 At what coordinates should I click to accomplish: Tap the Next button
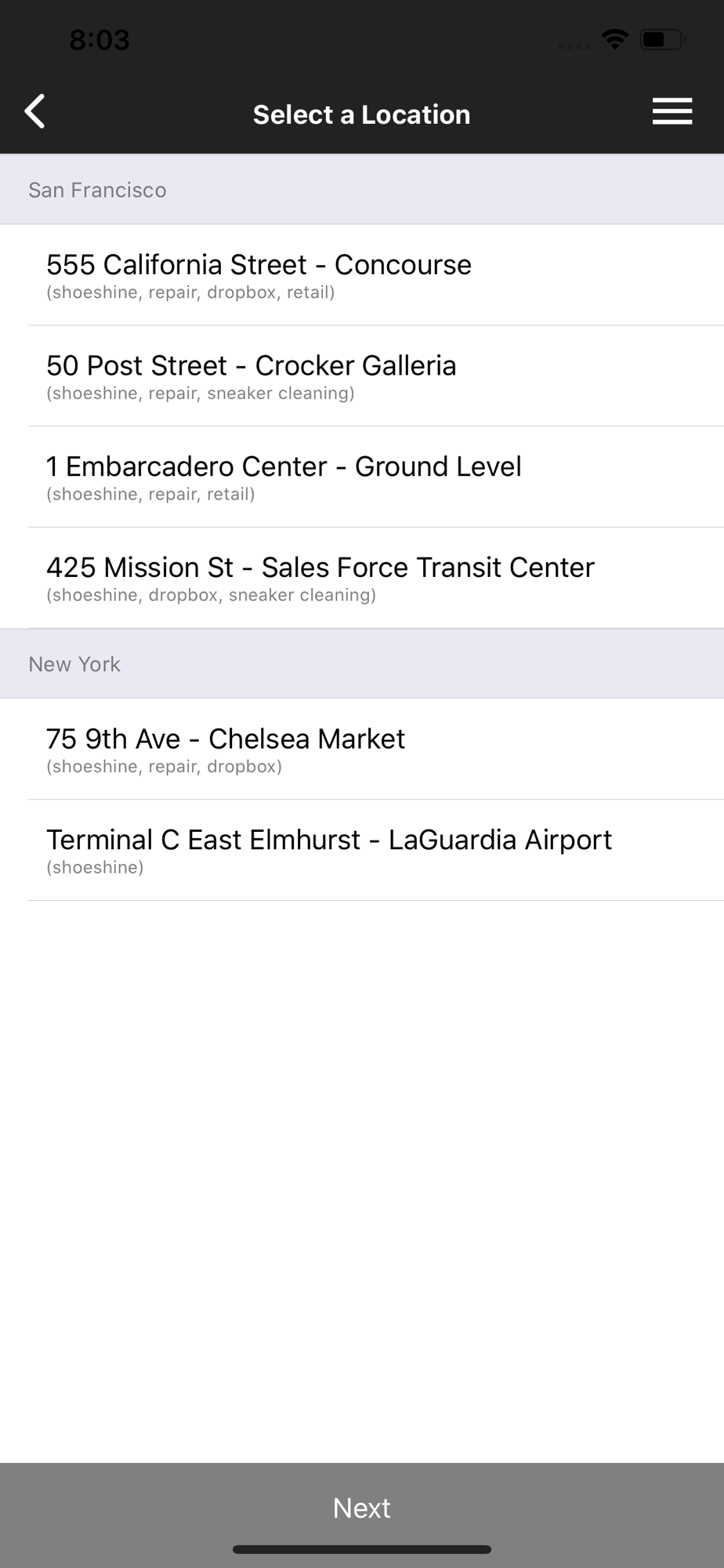pos(362,1508)
